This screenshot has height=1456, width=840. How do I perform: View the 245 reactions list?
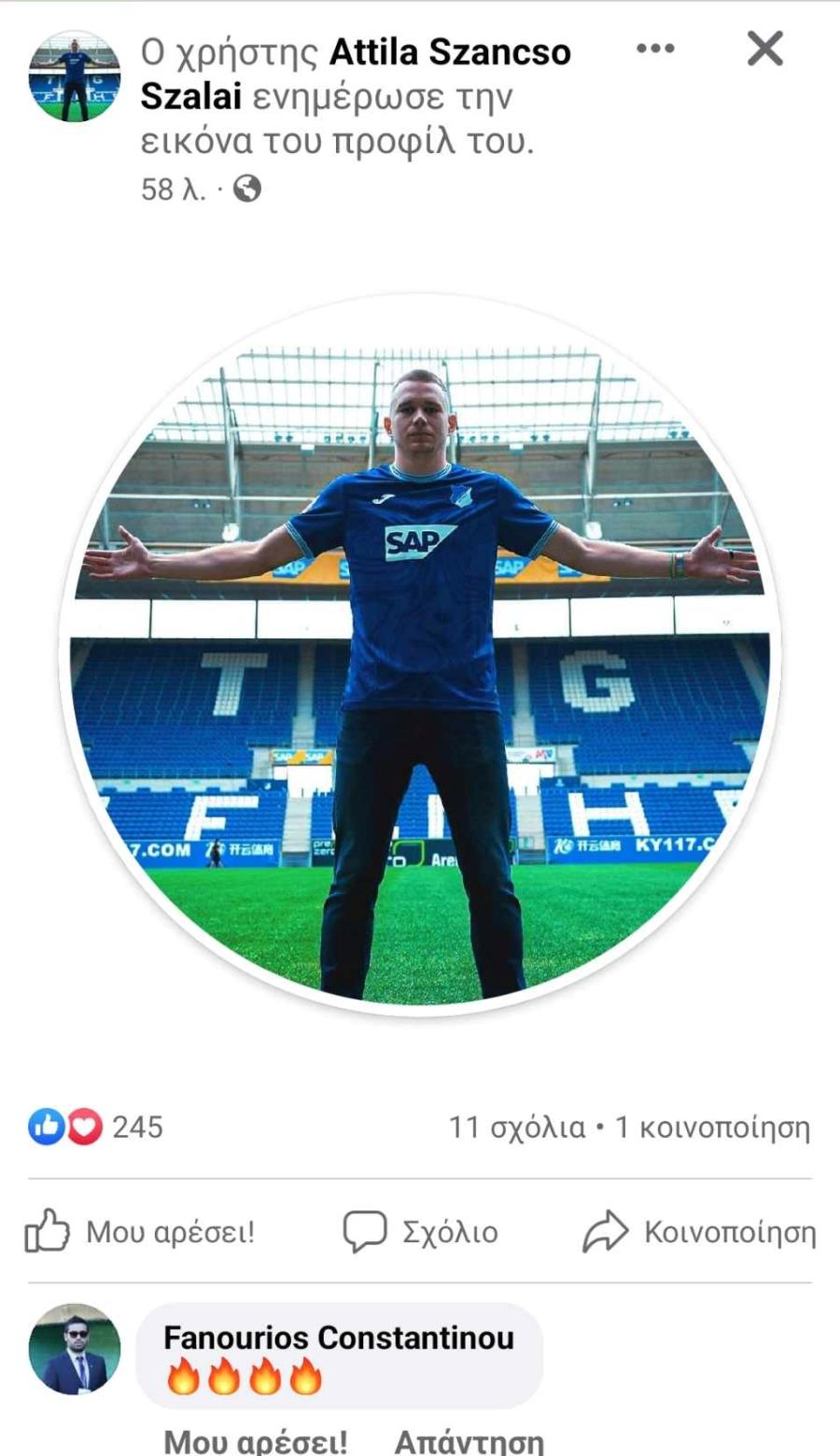pyautogui.click(x=95, y=1127)
